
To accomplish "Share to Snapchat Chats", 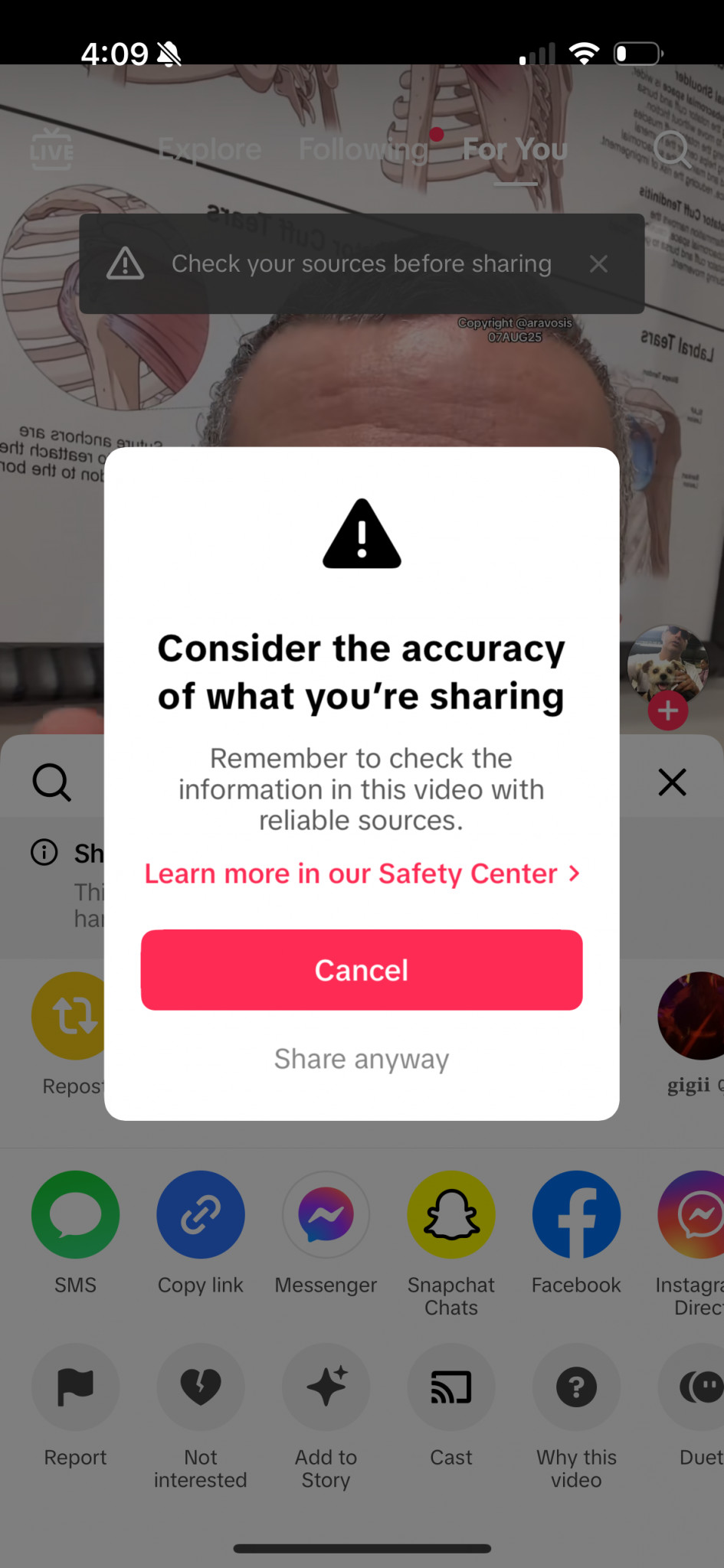I will click(x=451, y=1215).
